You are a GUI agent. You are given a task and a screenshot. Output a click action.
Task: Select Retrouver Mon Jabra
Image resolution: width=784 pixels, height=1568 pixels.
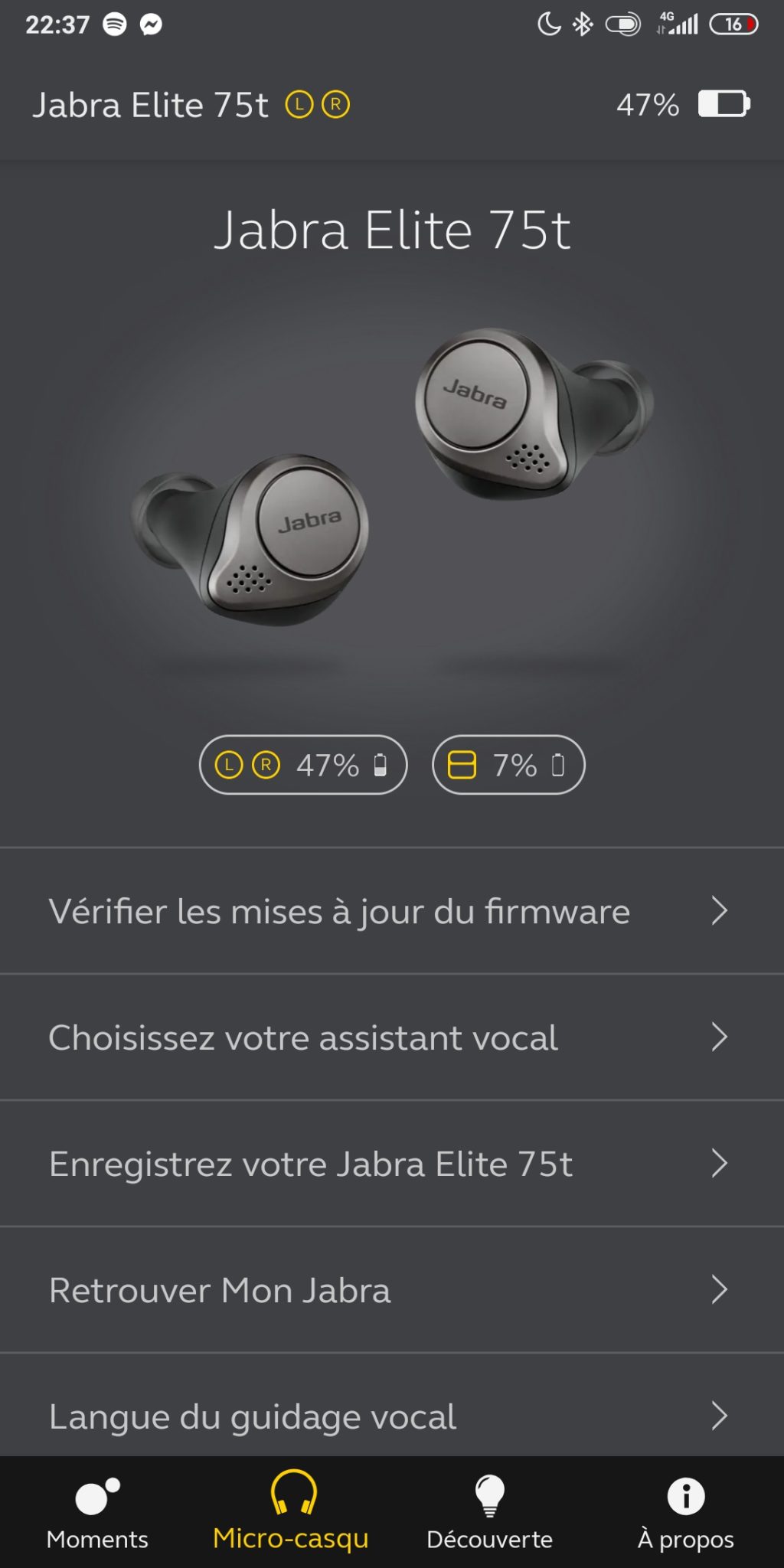(392, 1290)
